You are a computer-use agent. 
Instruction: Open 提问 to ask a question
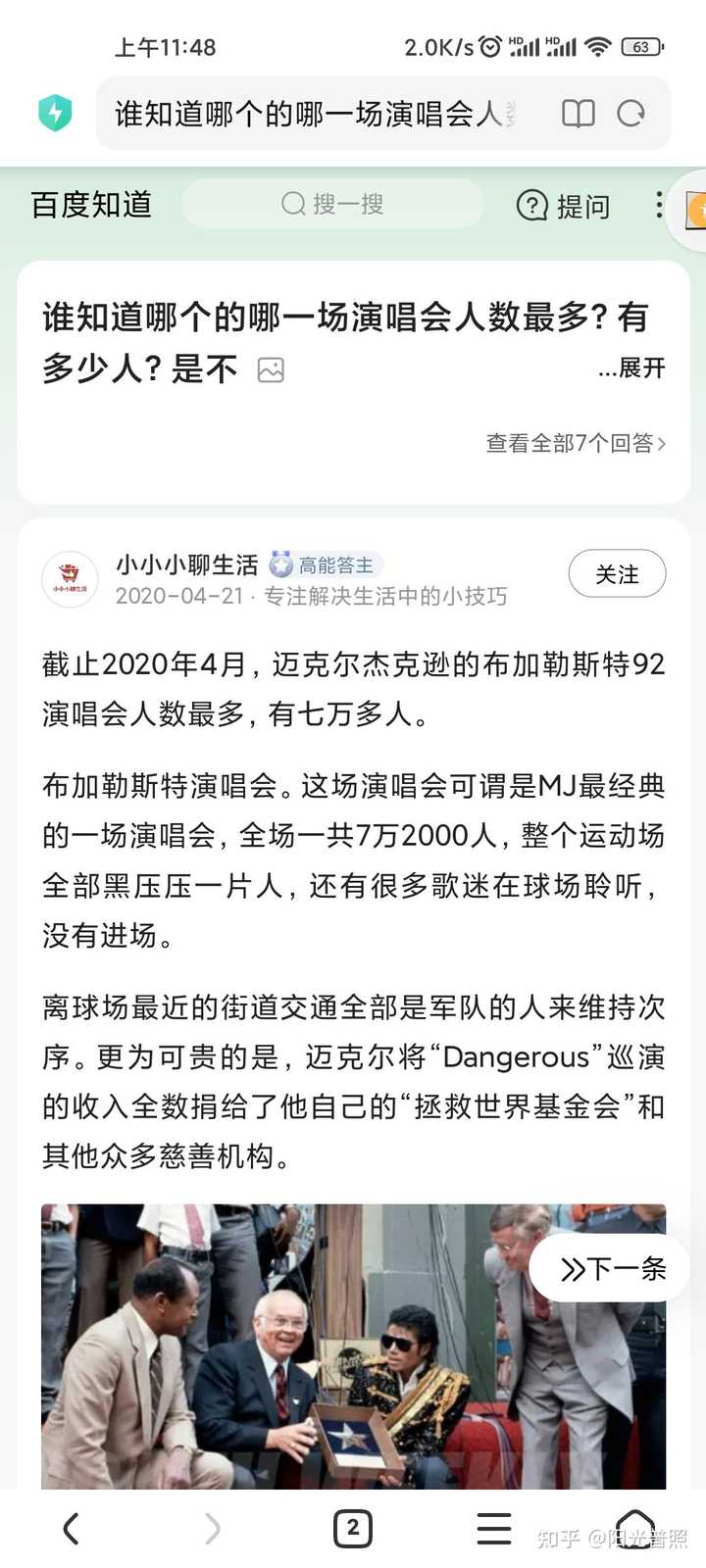563,206
